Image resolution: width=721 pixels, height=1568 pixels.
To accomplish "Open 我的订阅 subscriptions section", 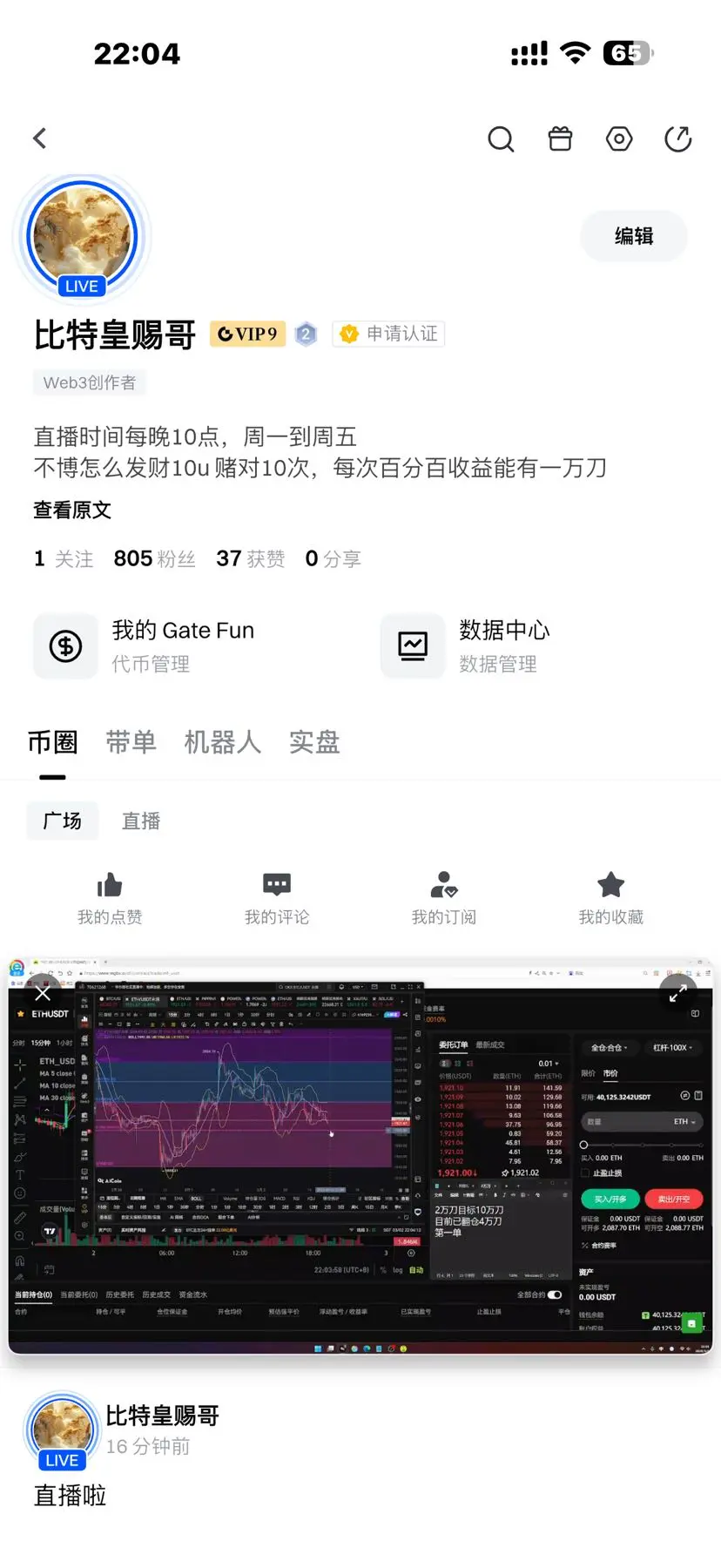I will tap(443, 897).
